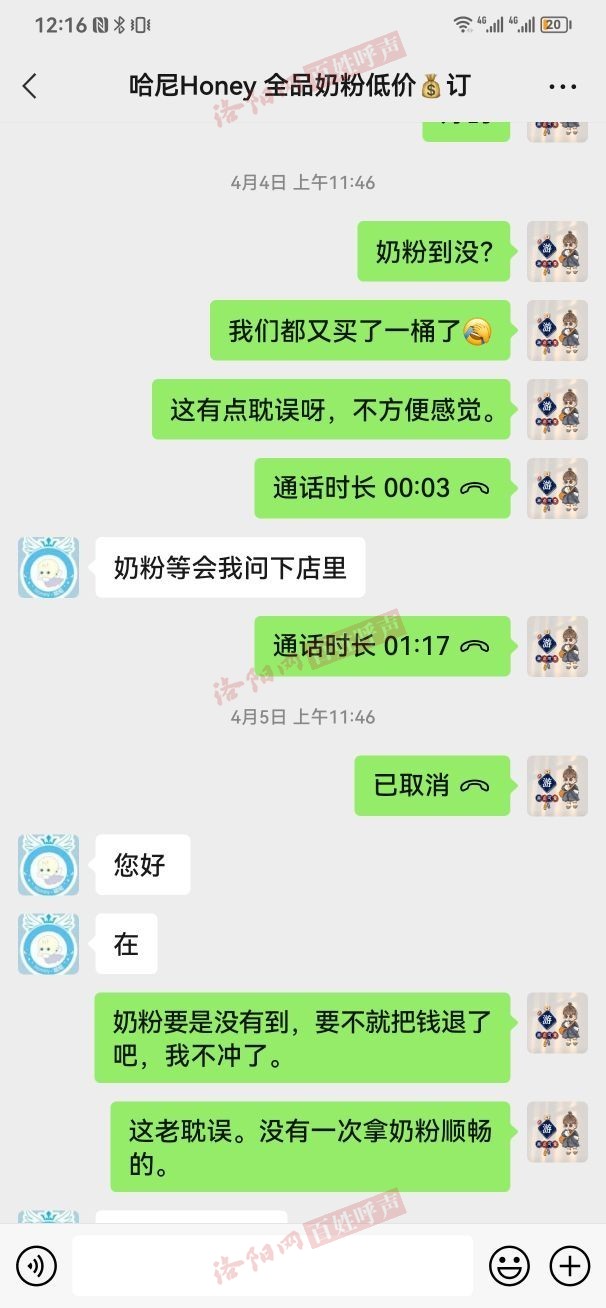
Task: Open seller's avatar beside 奶粉等会我问下店里
Action: tap(48, 567)
